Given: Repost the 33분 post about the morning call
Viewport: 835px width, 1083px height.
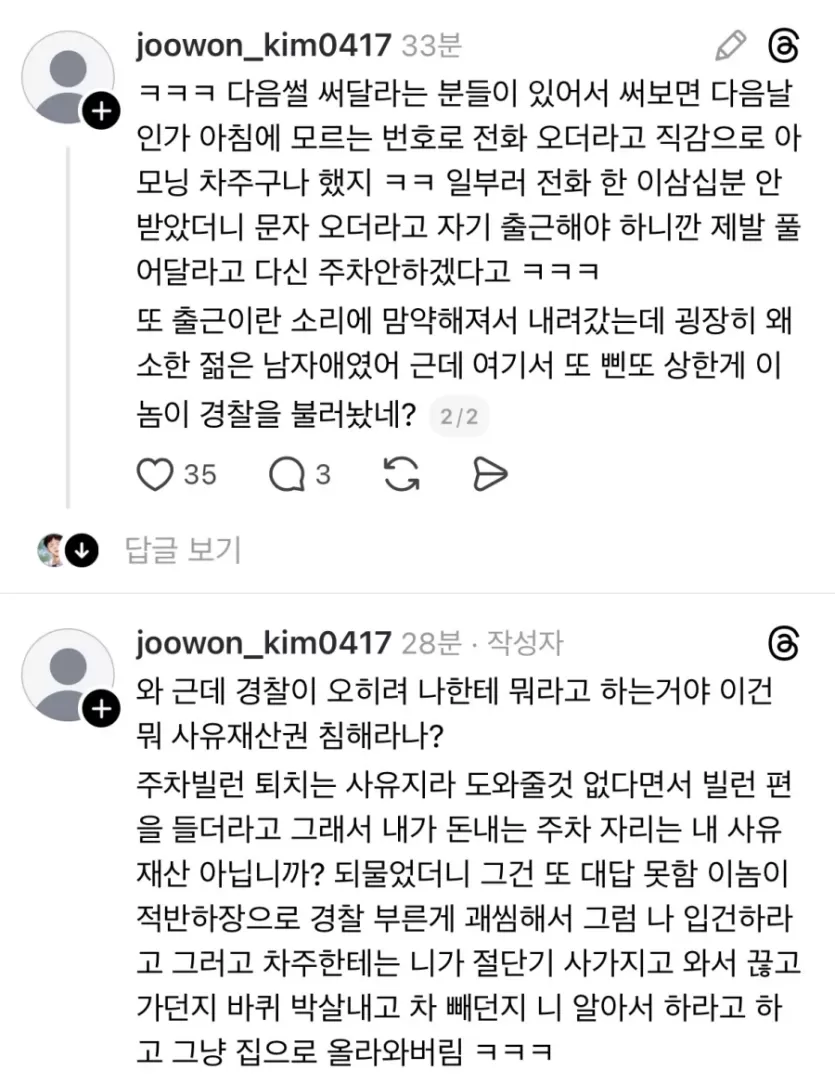Looking at the screenshot, I should point(401,474).
